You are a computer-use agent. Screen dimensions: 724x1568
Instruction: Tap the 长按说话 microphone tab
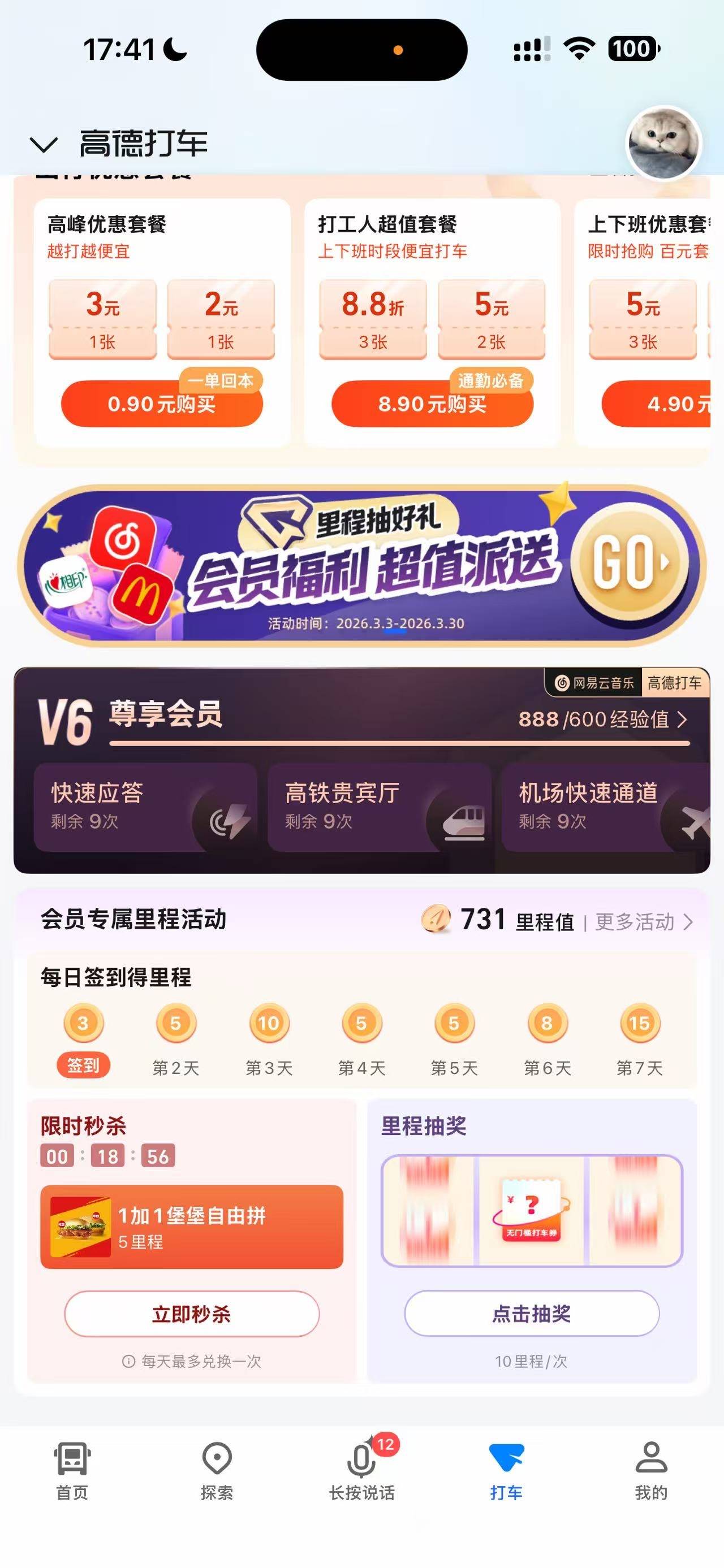361,1473
